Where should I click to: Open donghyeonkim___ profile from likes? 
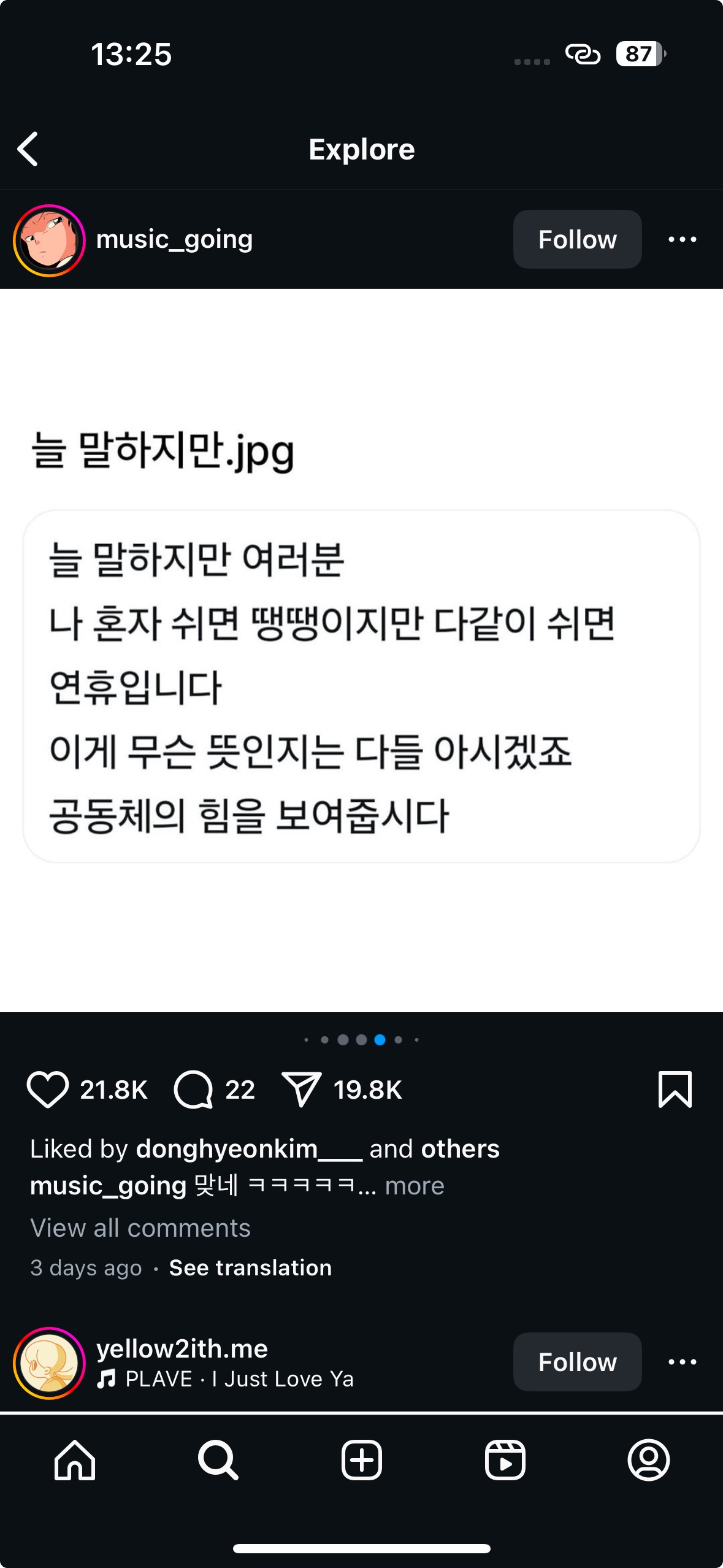pos(248,1149)
